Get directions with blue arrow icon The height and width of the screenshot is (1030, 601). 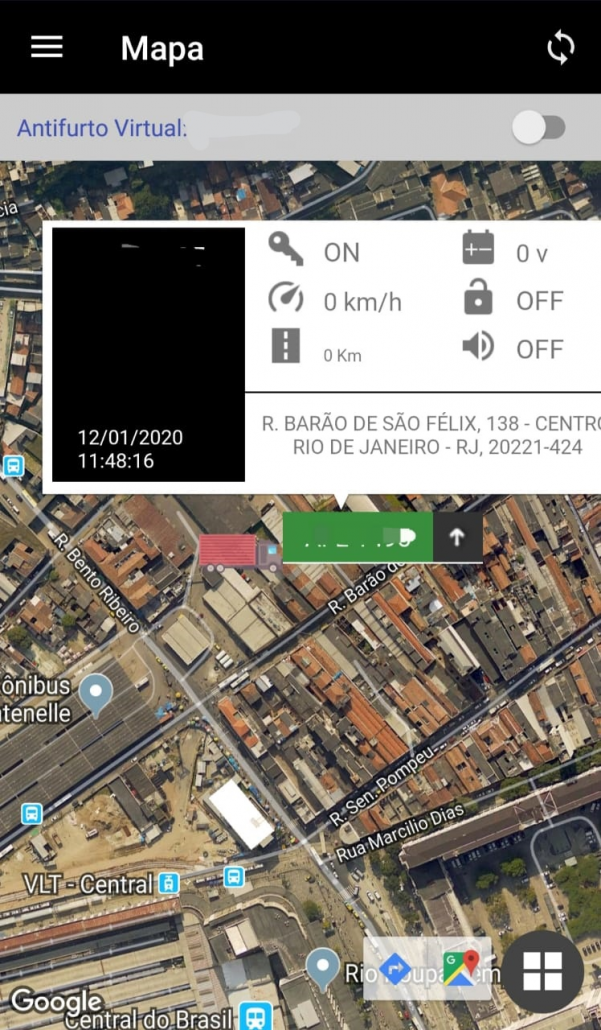coord(395,969)
